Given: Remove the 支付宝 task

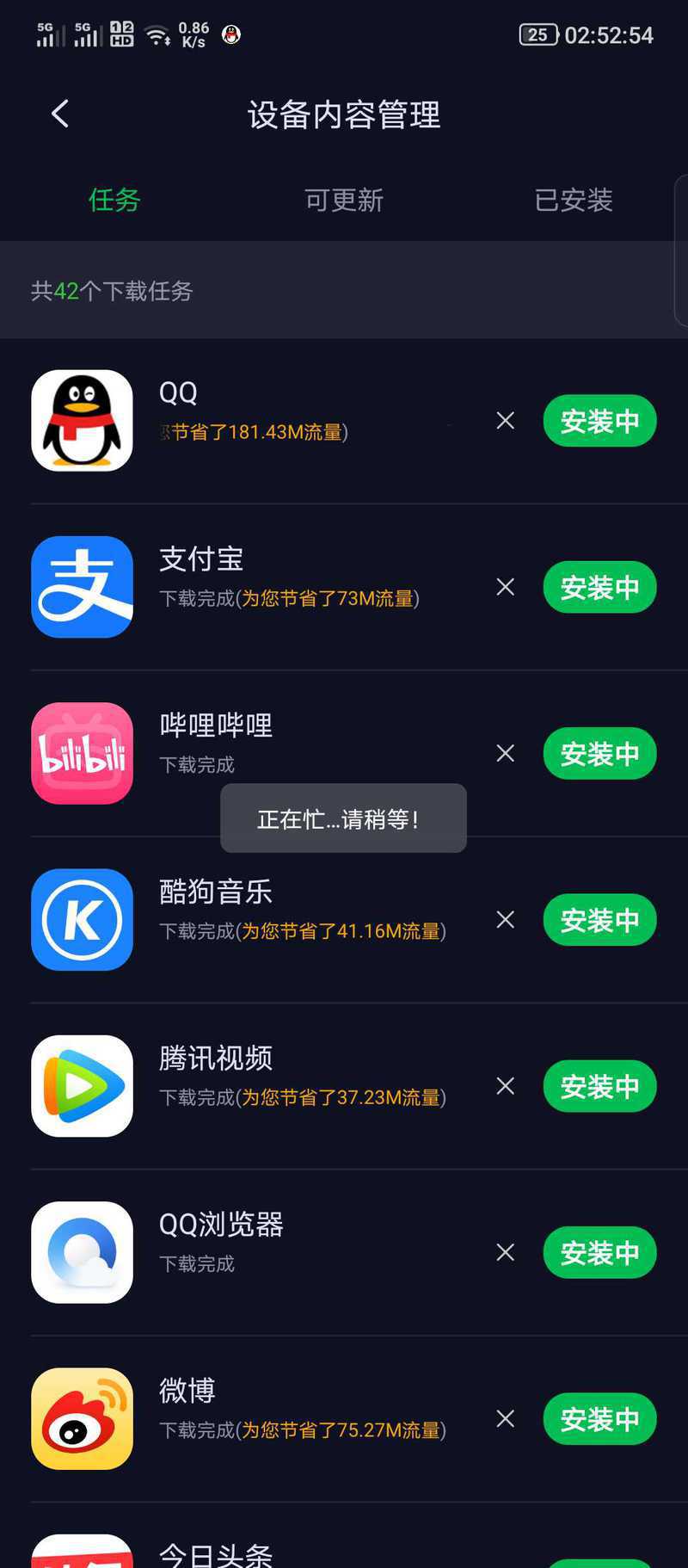Looking at the screenshot, I should point(506,587).
